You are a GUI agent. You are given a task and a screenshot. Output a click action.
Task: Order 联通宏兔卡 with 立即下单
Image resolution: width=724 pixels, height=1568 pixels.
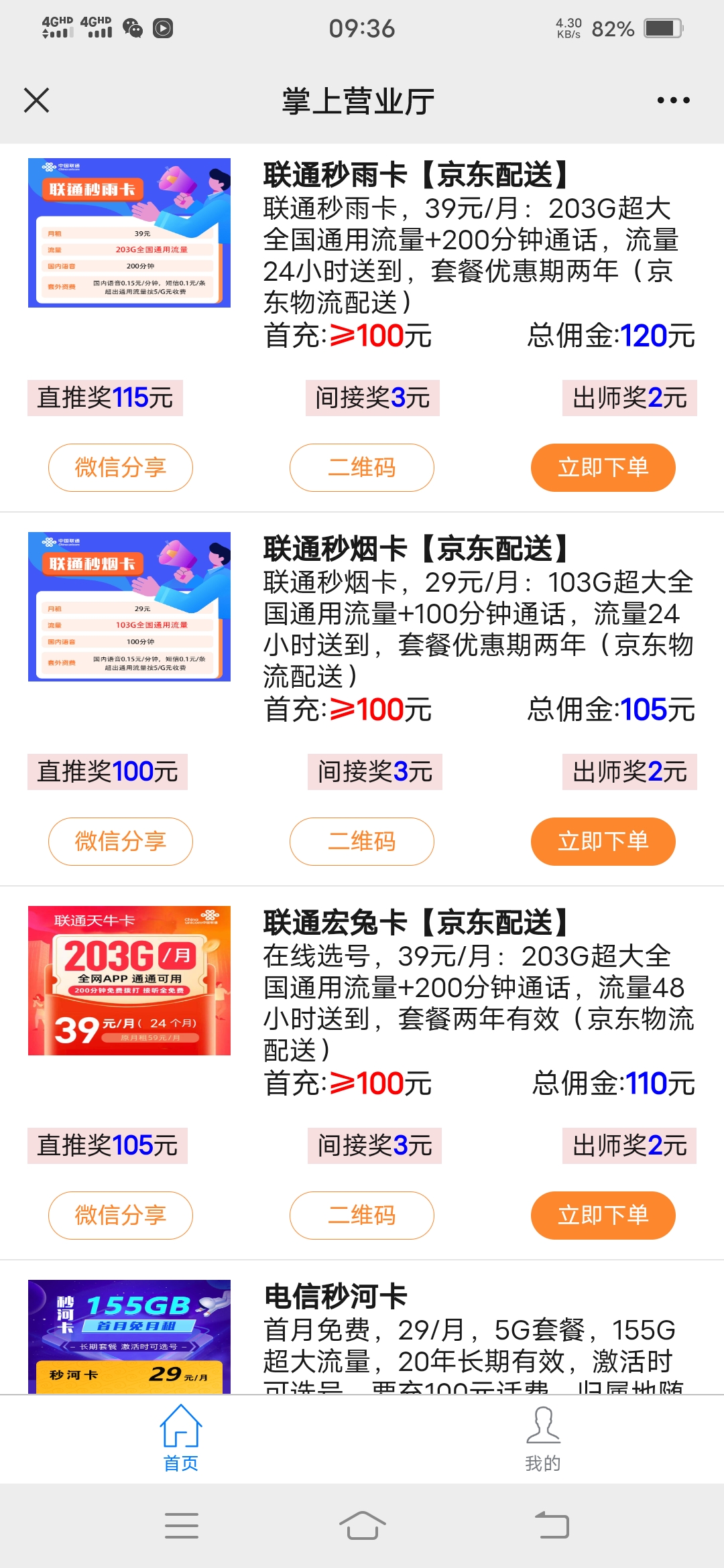pos(603,1215)
